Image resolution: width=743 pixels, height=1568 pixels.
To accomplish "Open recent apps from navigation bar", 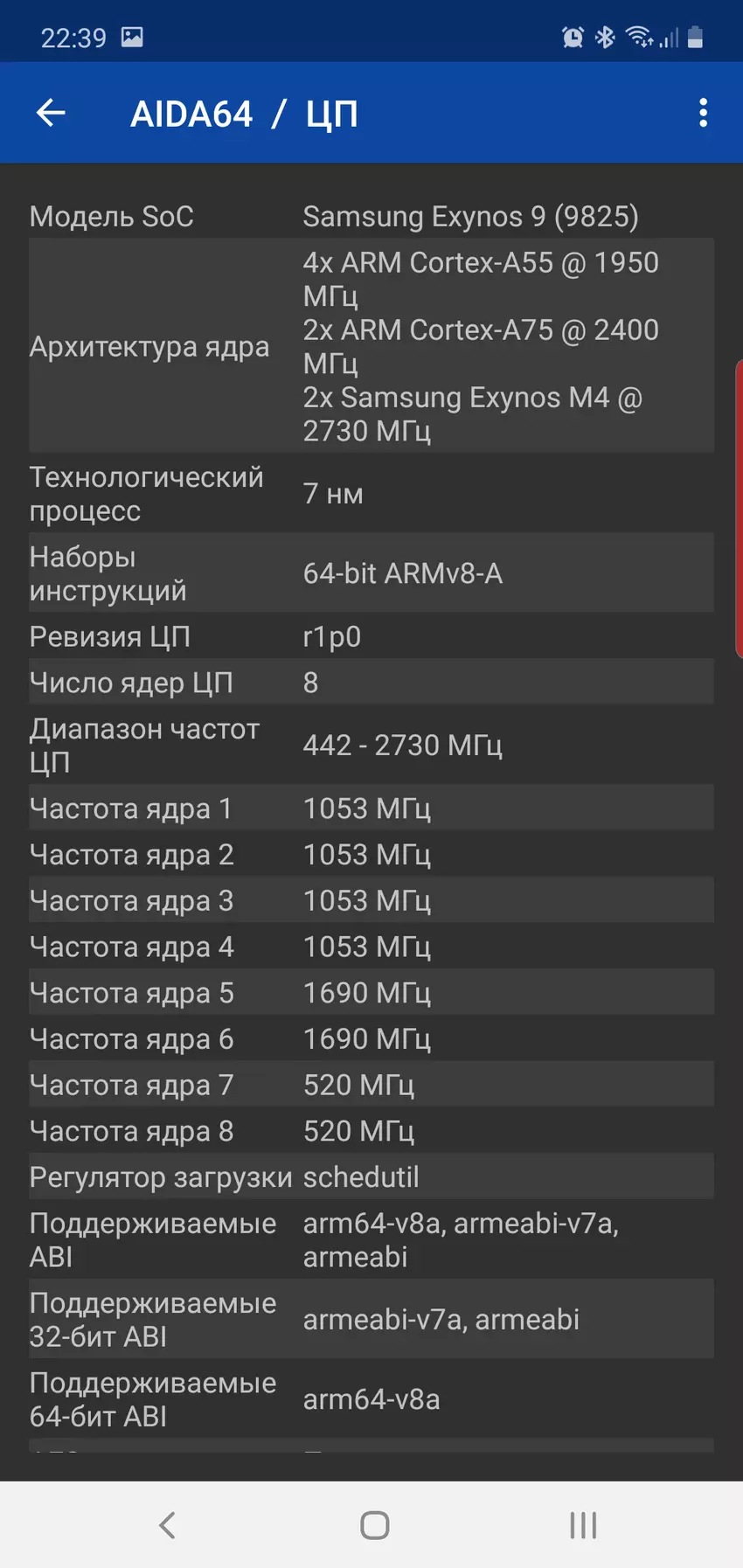I will [582, 1525].
